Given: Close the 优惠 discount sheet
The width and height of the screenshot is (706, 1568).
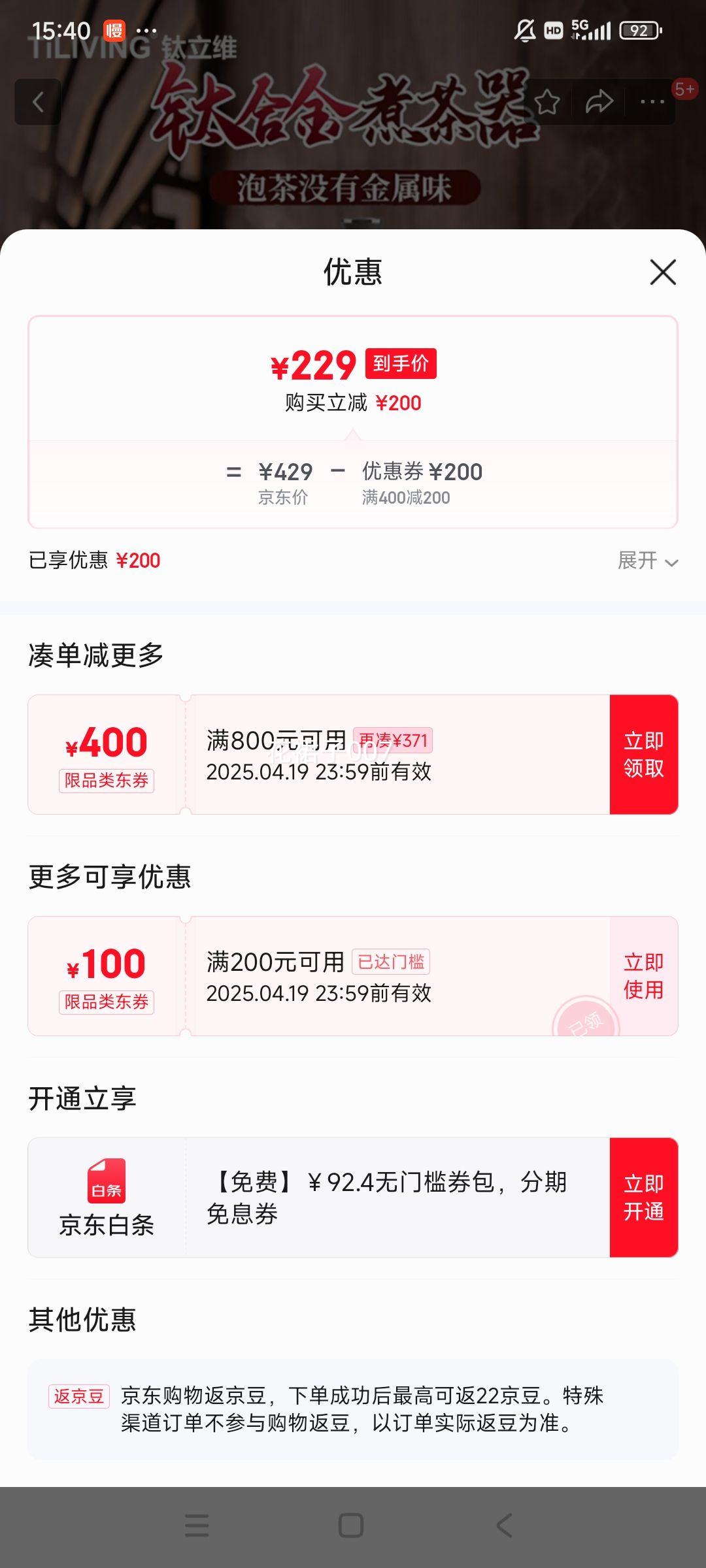Looking at the screenshot, I should pyautogui.click(x=663, y=272).
